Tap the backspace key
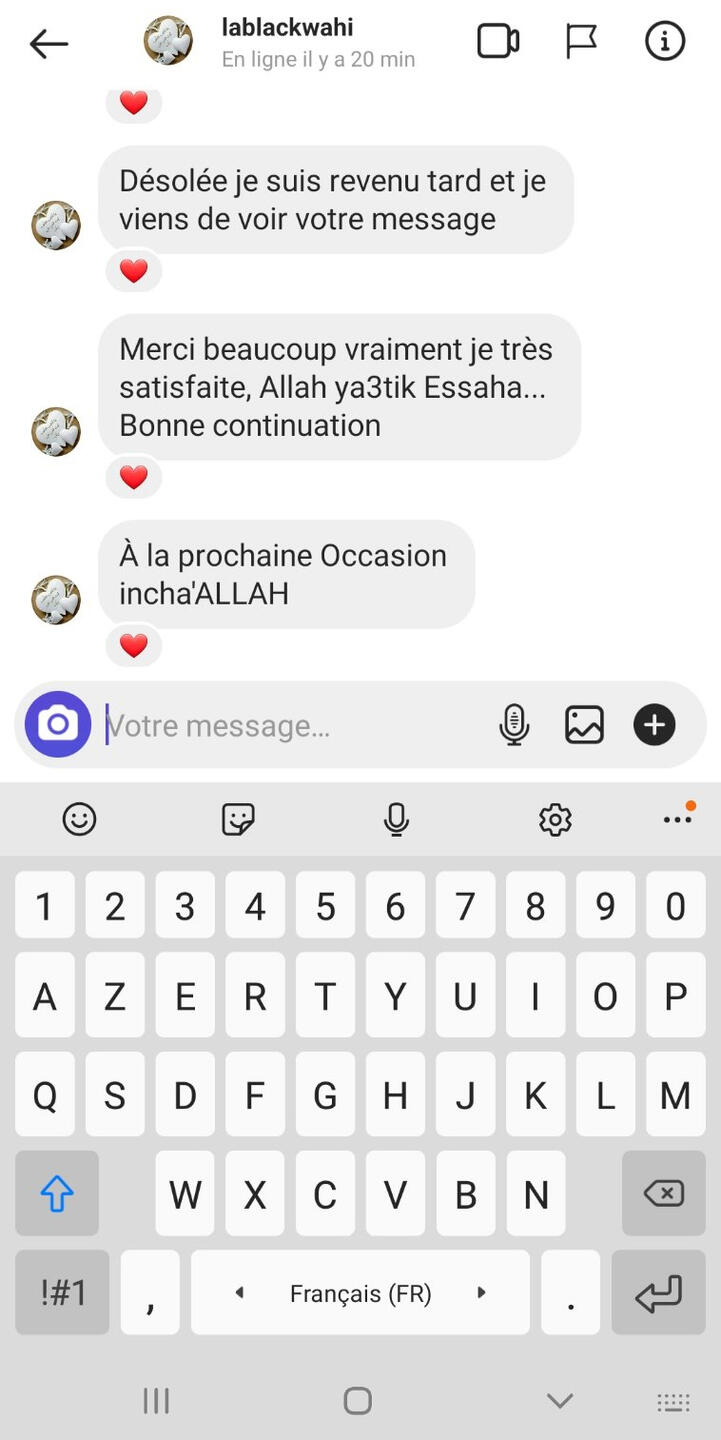 tap(664, 1193)
